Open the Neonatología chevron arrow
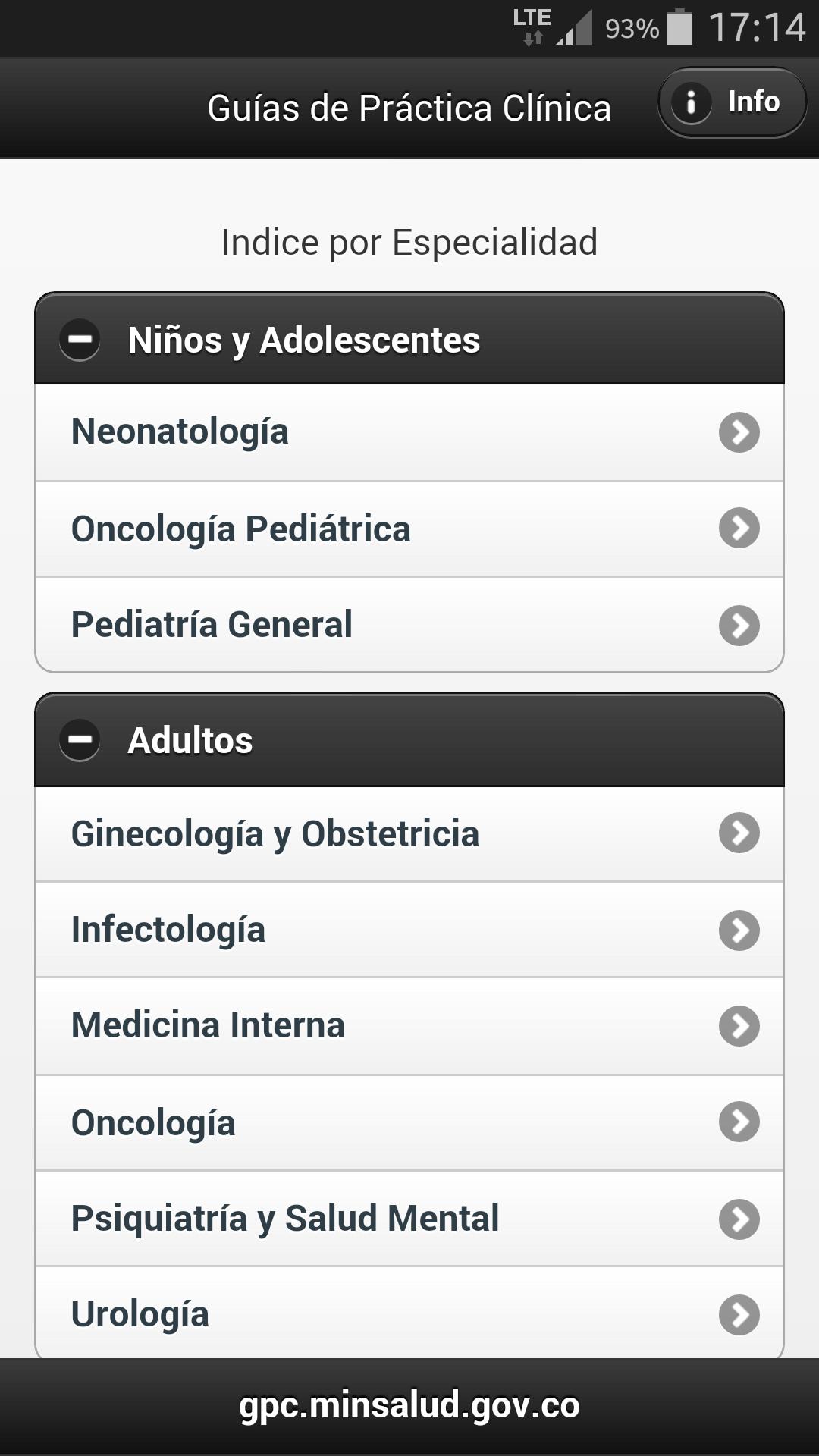The width and height of the screenshot is (819, 1456). pos(739,432)
